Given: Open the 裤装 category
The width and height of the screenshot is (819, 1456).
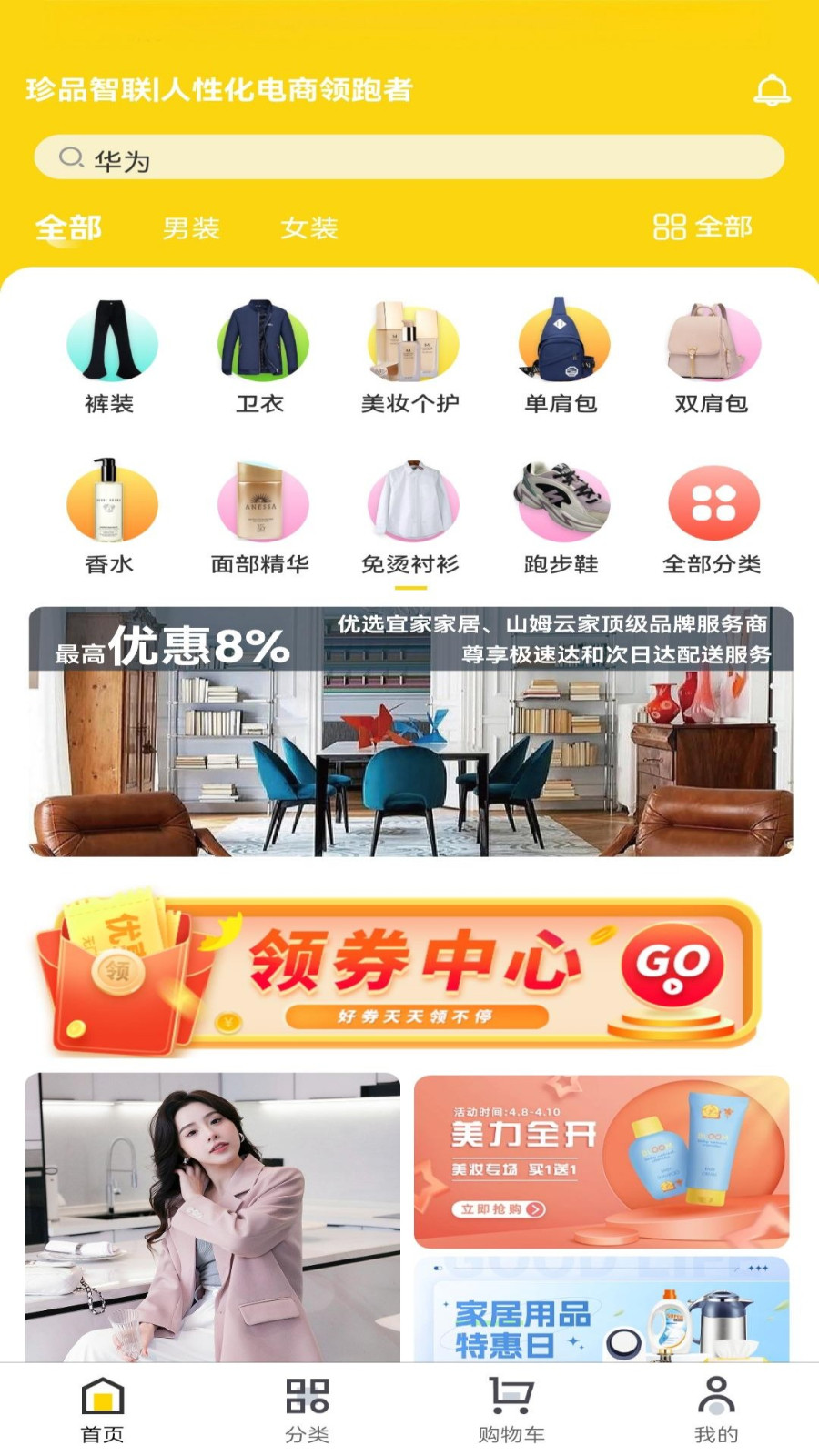Looking at the screenshot, I should [110, 357].
